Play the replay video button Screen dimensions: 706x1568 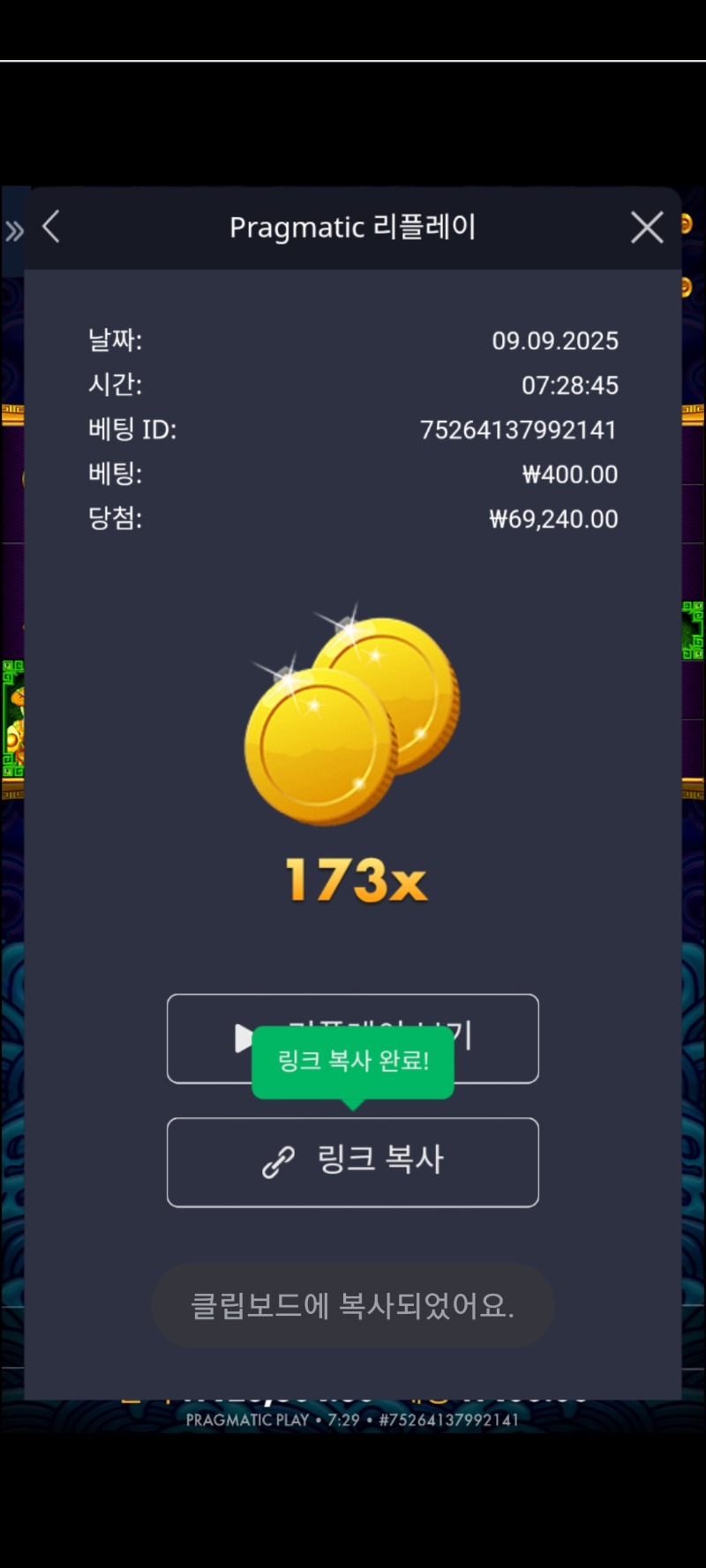353,1038
